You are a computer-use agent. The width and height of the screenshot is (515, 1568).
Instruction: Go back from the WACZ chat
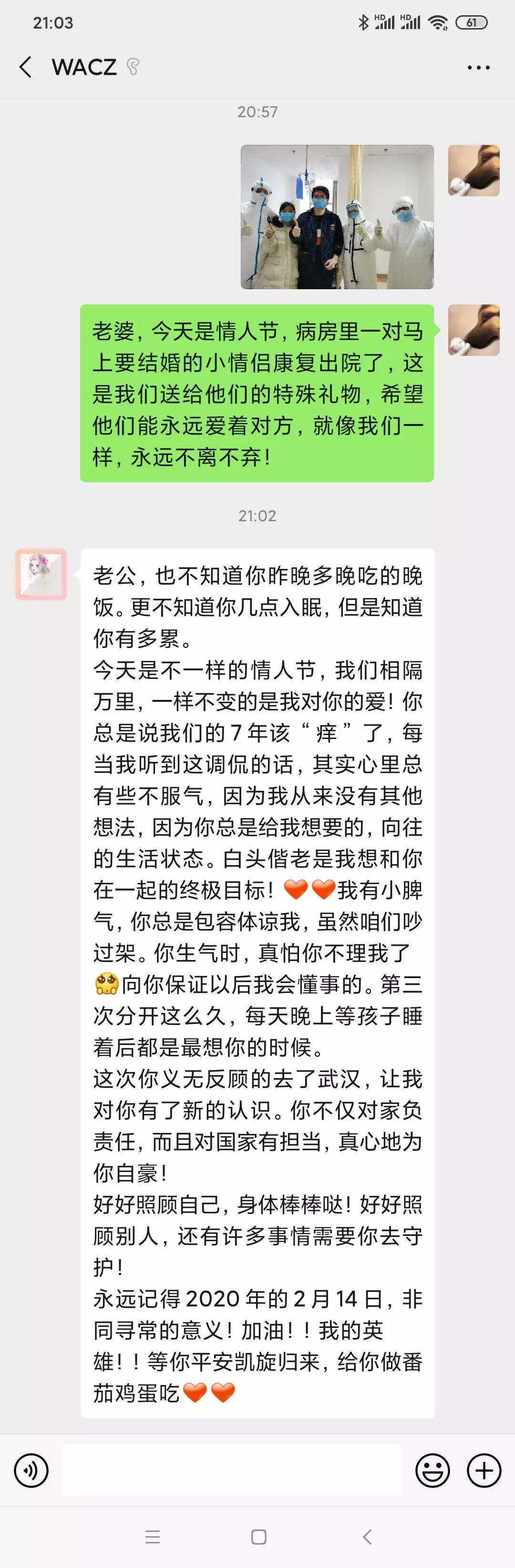26,67
